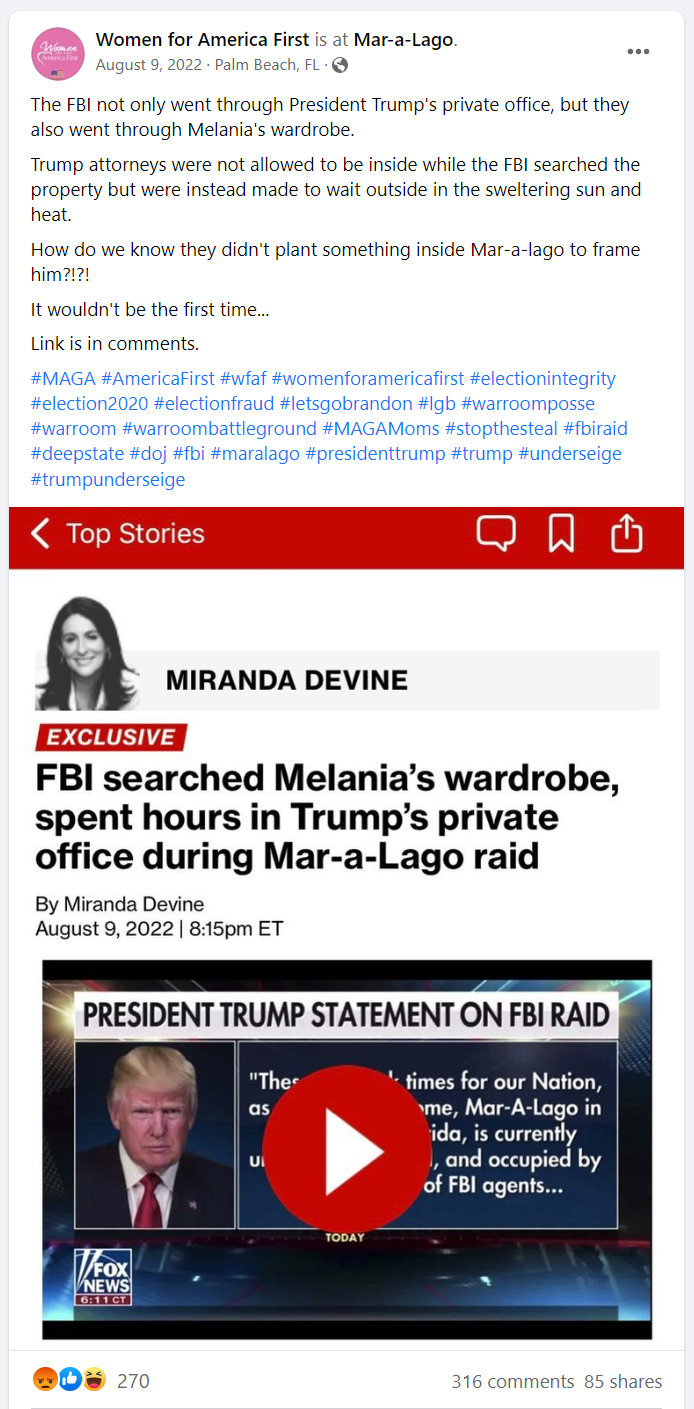Visit the Women for America First page
This screenshot has width=694, height=1409.
202,41
